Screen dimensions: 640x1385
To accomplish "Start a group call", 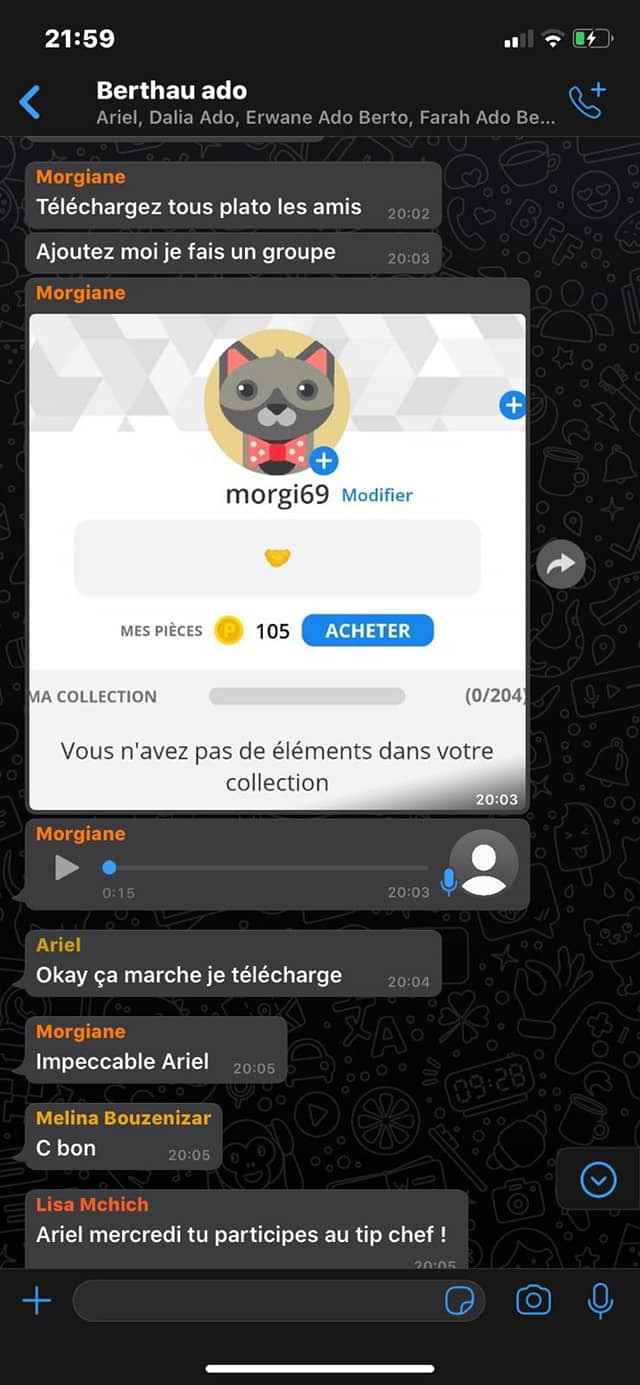I will (587, 101).
